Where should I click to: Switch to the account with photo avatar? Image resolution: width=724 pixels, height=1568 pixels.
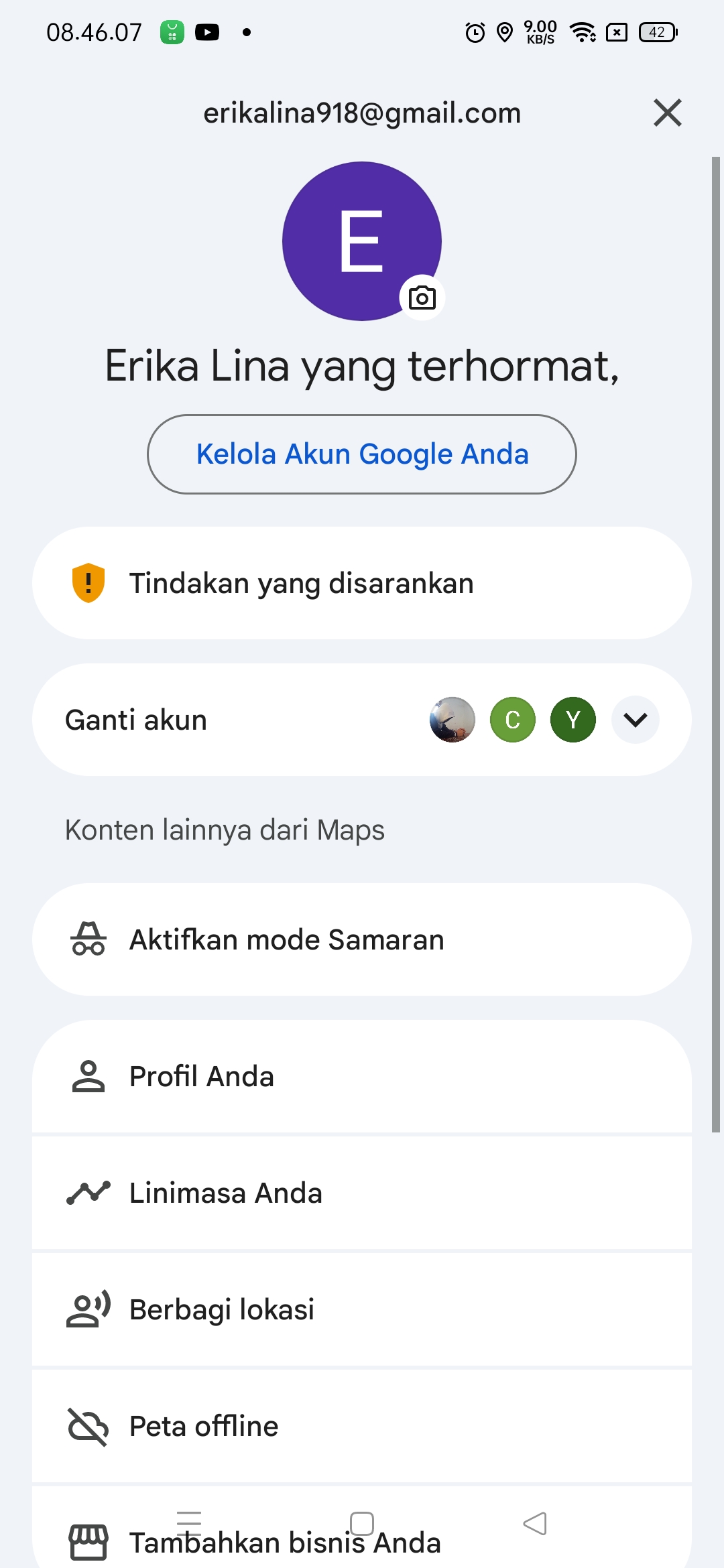[x=452, y=720]
